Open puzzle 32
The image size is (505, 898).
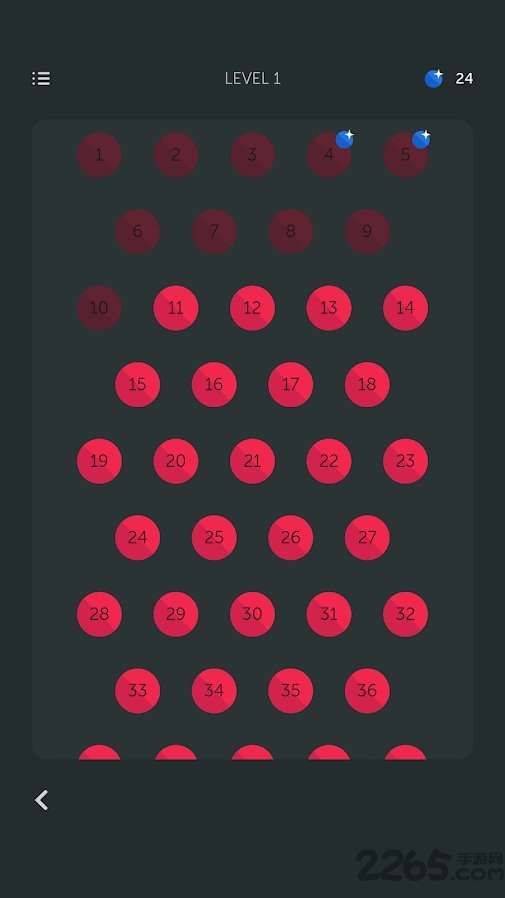click(405, 614)
